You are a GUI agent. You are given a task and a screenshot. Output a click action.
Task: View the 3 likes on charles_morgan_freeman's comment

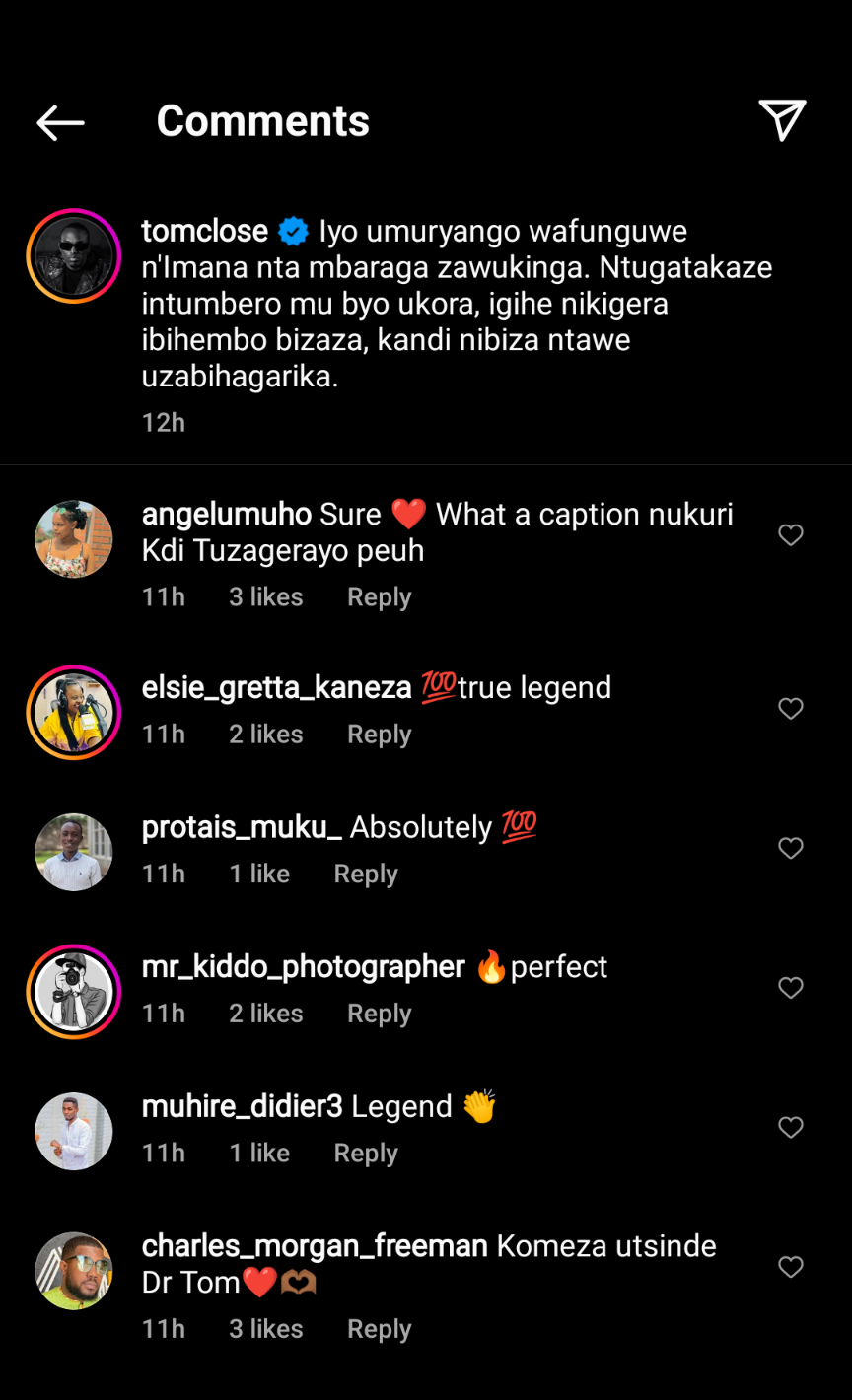tap(266, 1329)
